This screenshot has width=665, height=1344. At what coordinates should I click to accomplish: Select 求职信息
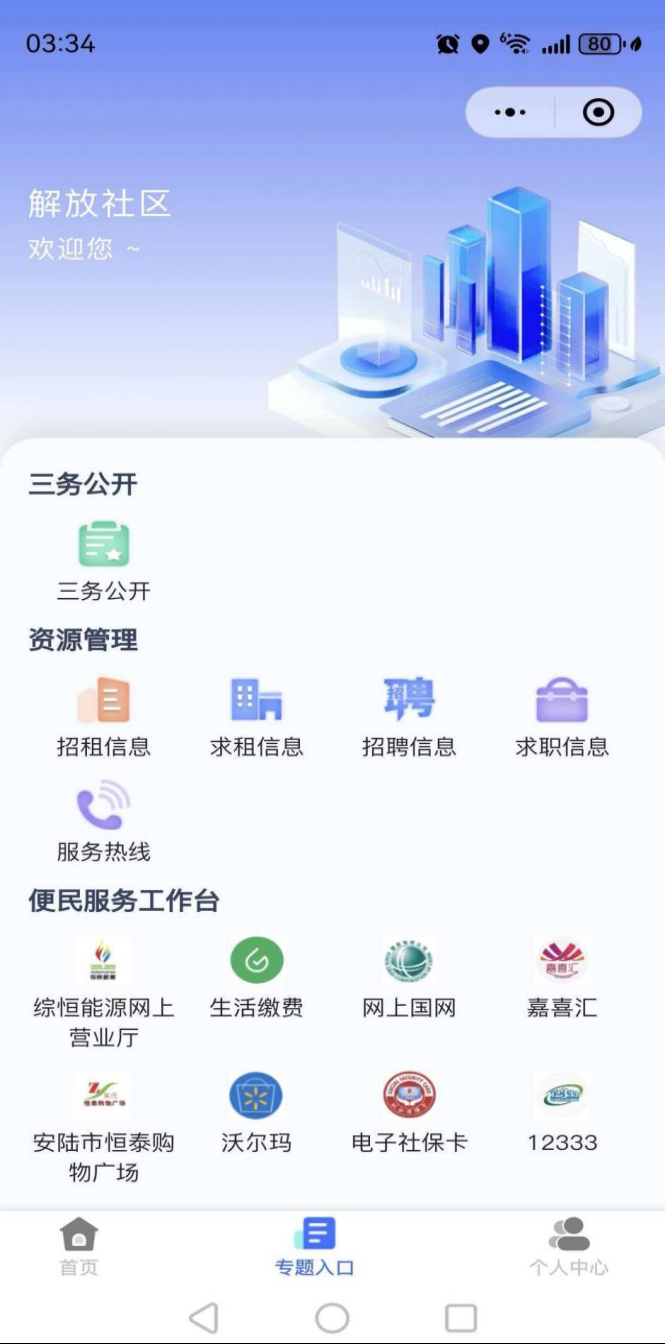[x=562, y=701]
